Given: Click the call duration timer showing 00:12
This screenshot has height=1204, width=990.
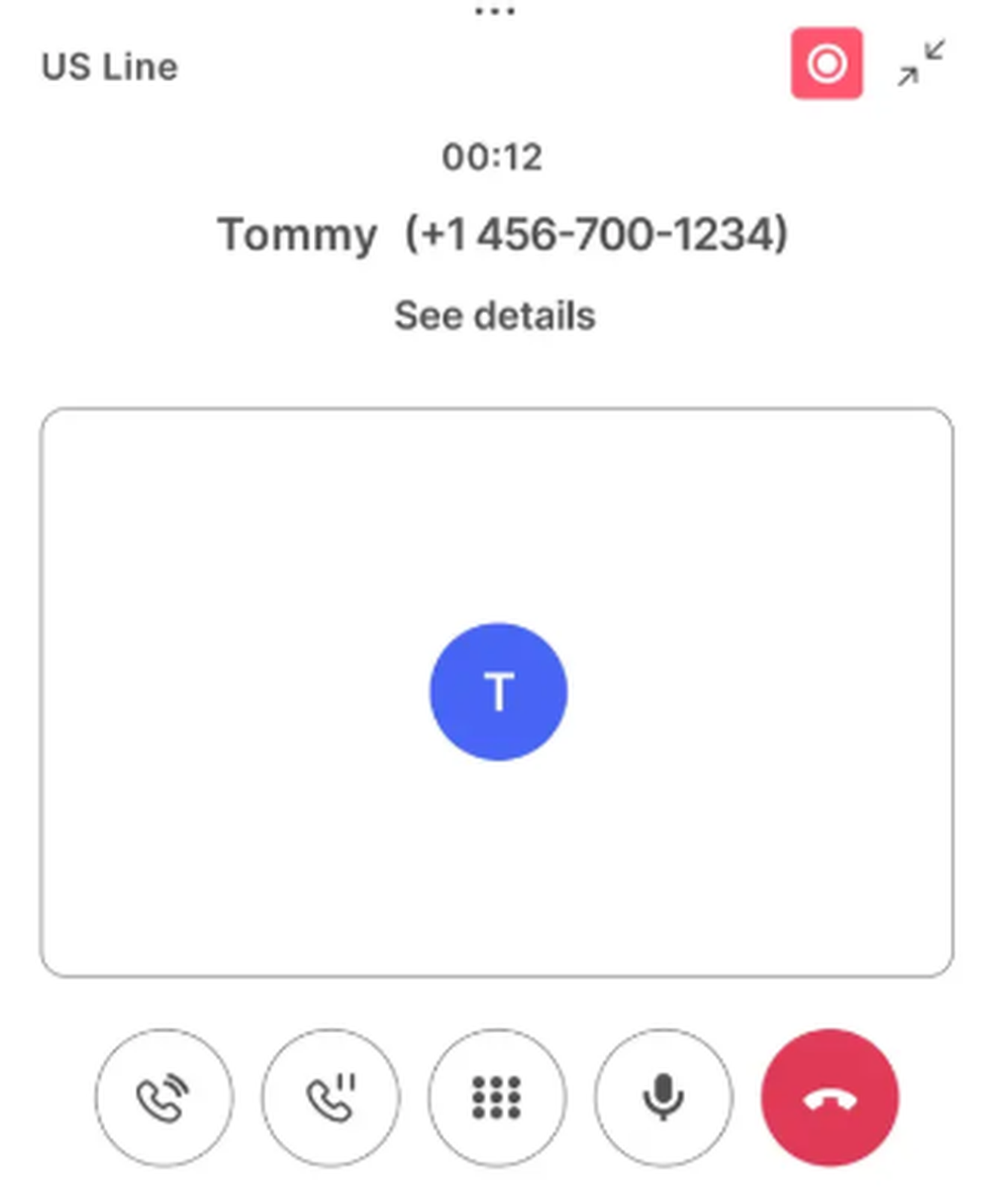Looking at the screenshot, I should click(495, 156).
